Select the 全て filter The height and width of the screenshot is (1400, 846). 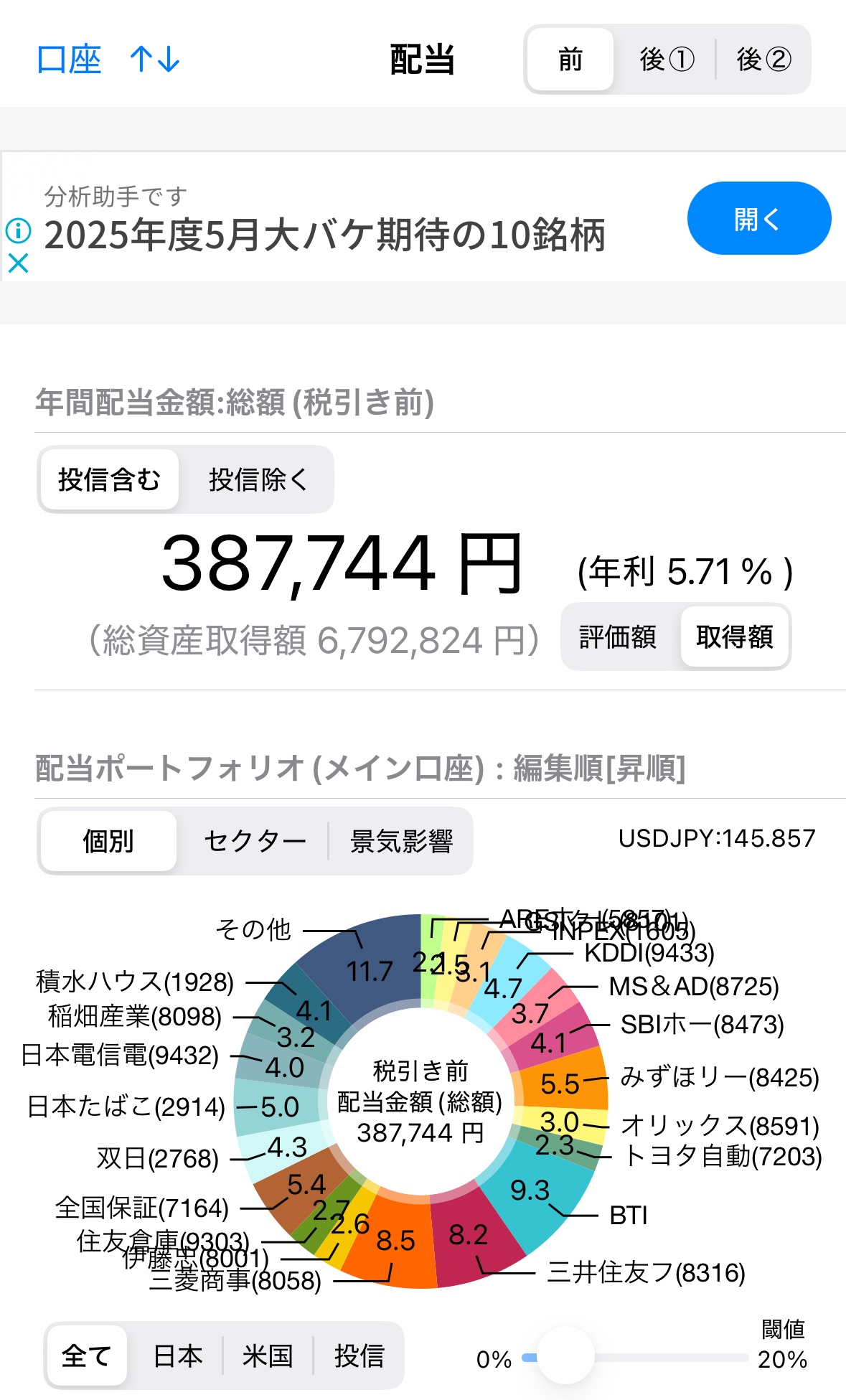87,1356
